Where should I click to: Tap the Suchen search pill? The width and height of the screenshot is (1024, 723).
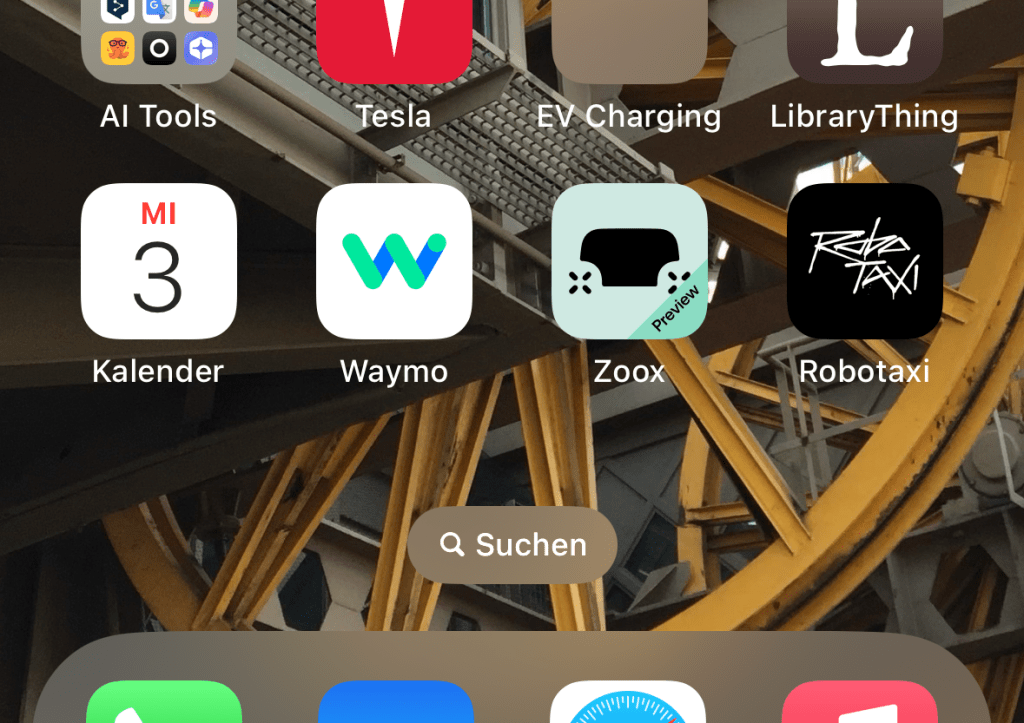512,545
